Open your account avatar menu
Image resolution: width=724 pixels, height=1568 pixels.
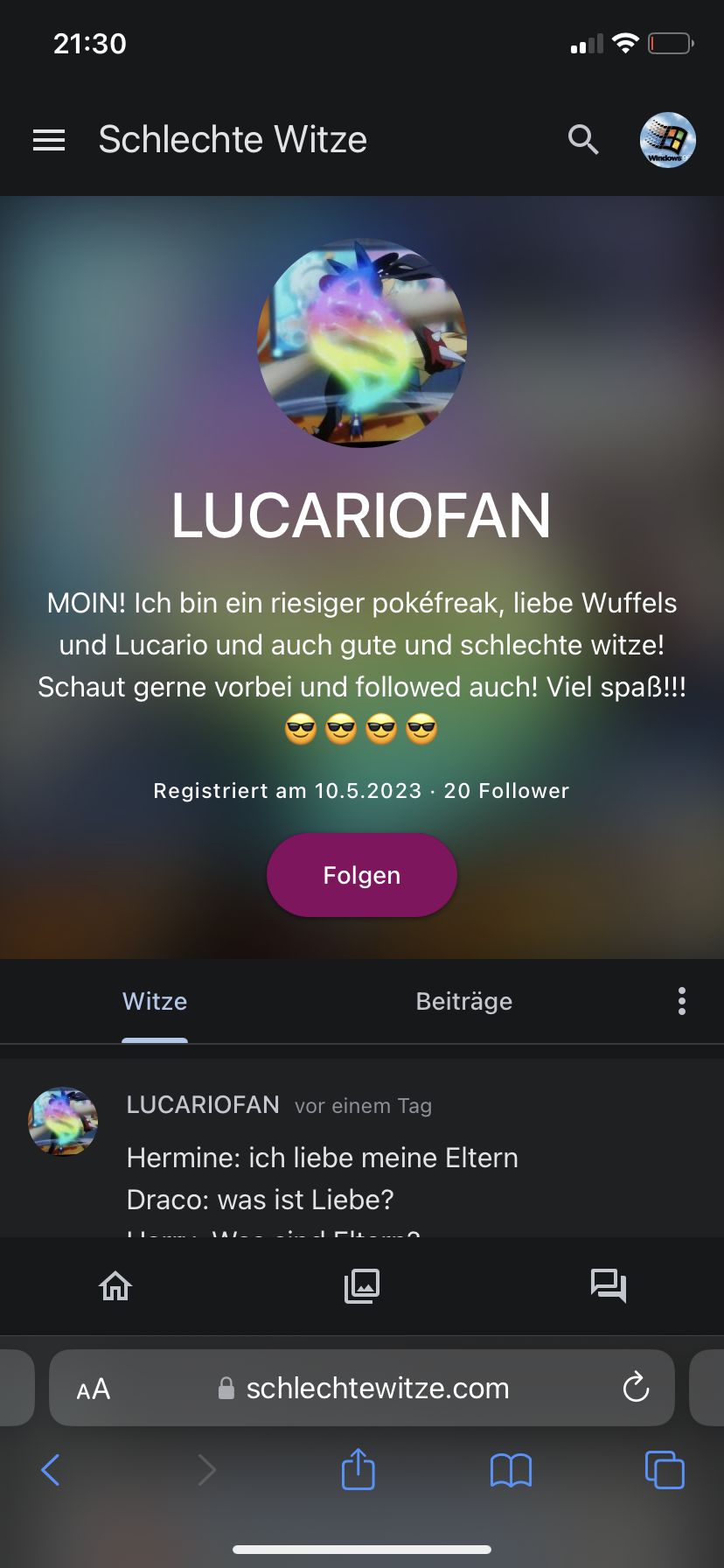coord(667,140)
